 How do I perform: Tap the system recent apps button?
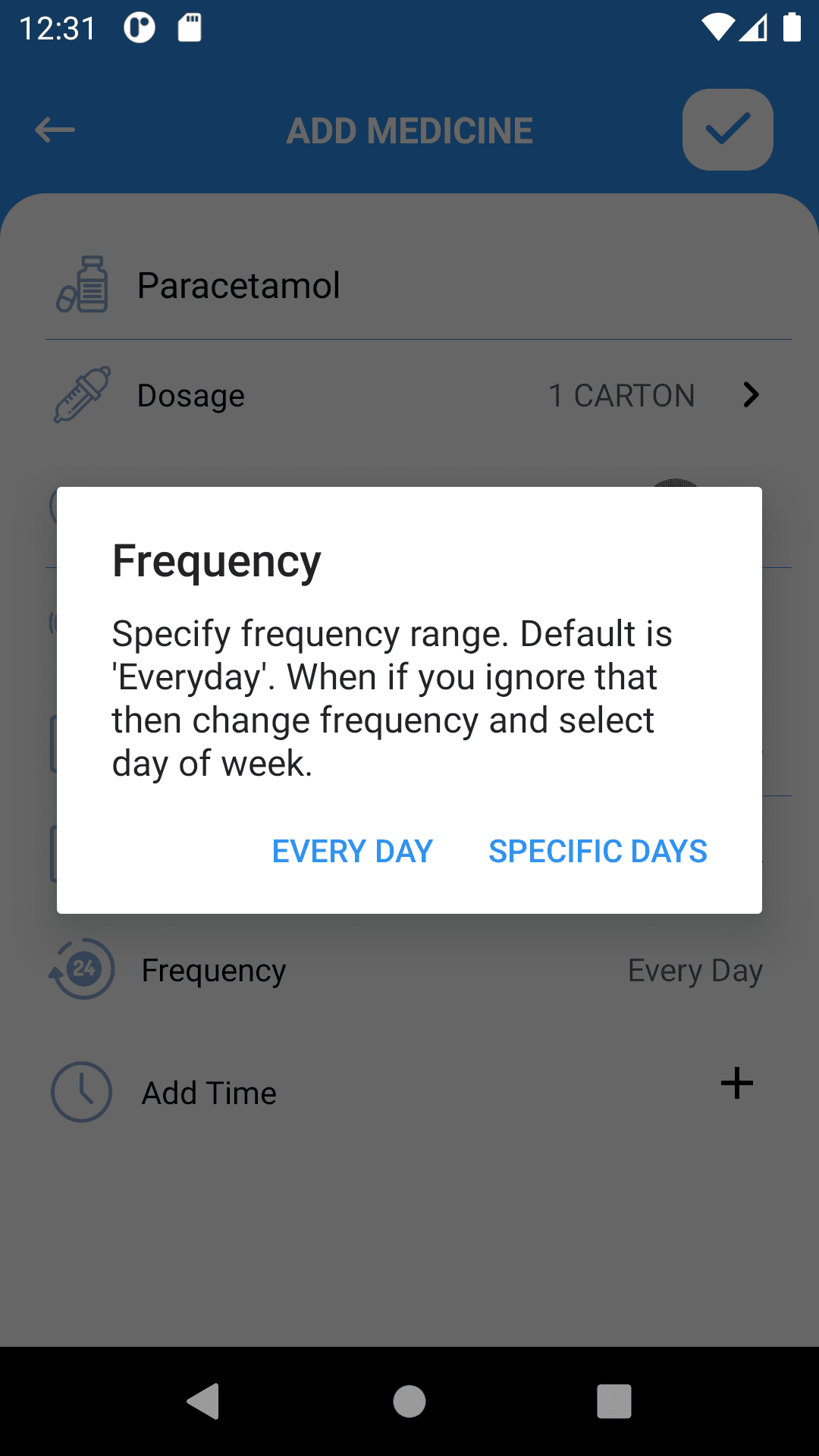613,1401
